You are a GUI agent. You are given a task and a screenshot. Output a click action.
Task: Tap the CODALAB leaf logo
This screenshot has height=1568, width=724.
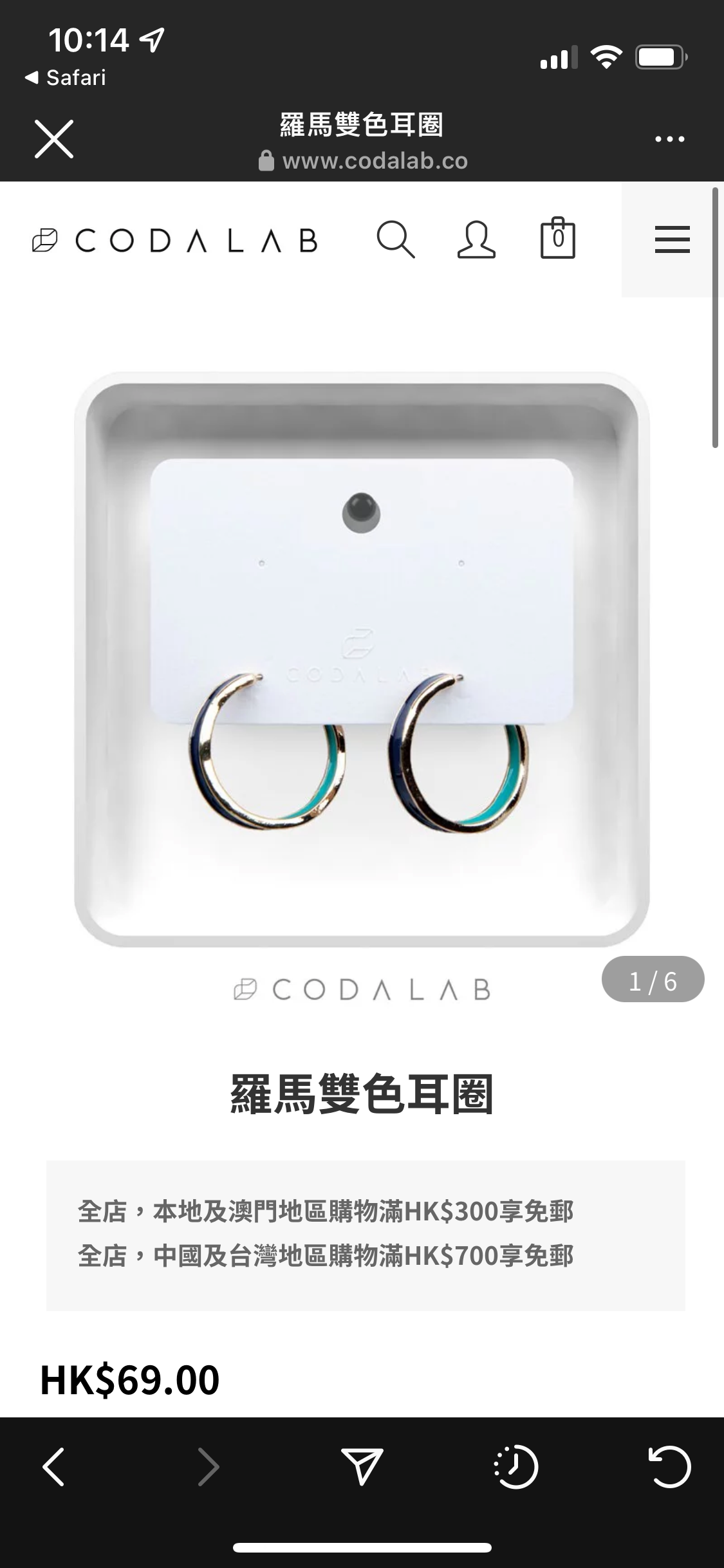pyautogui.click(x=43, y=240)
